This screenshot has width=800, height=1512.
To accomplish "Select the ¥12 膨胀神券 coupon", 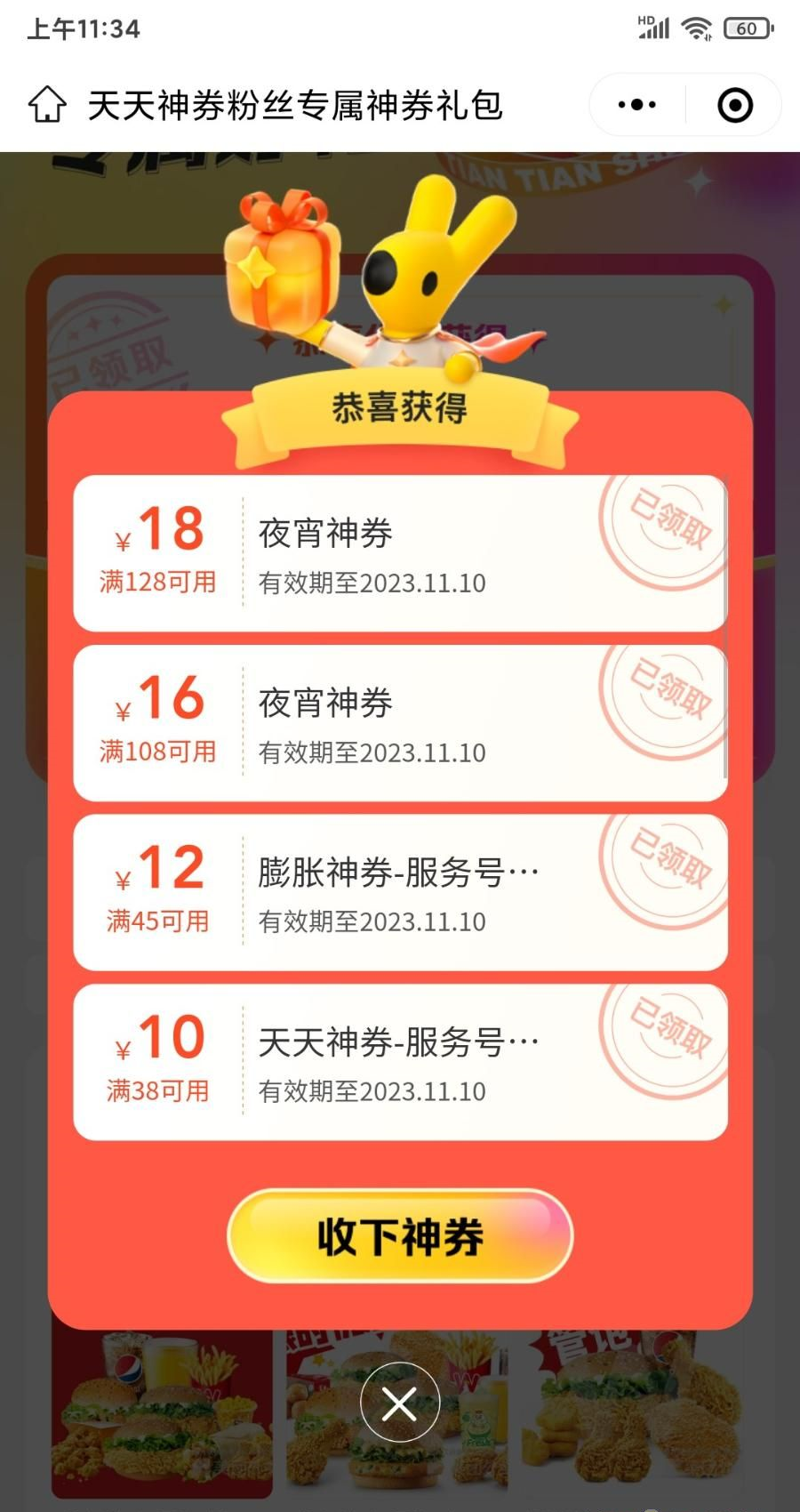I will point(400,892).
